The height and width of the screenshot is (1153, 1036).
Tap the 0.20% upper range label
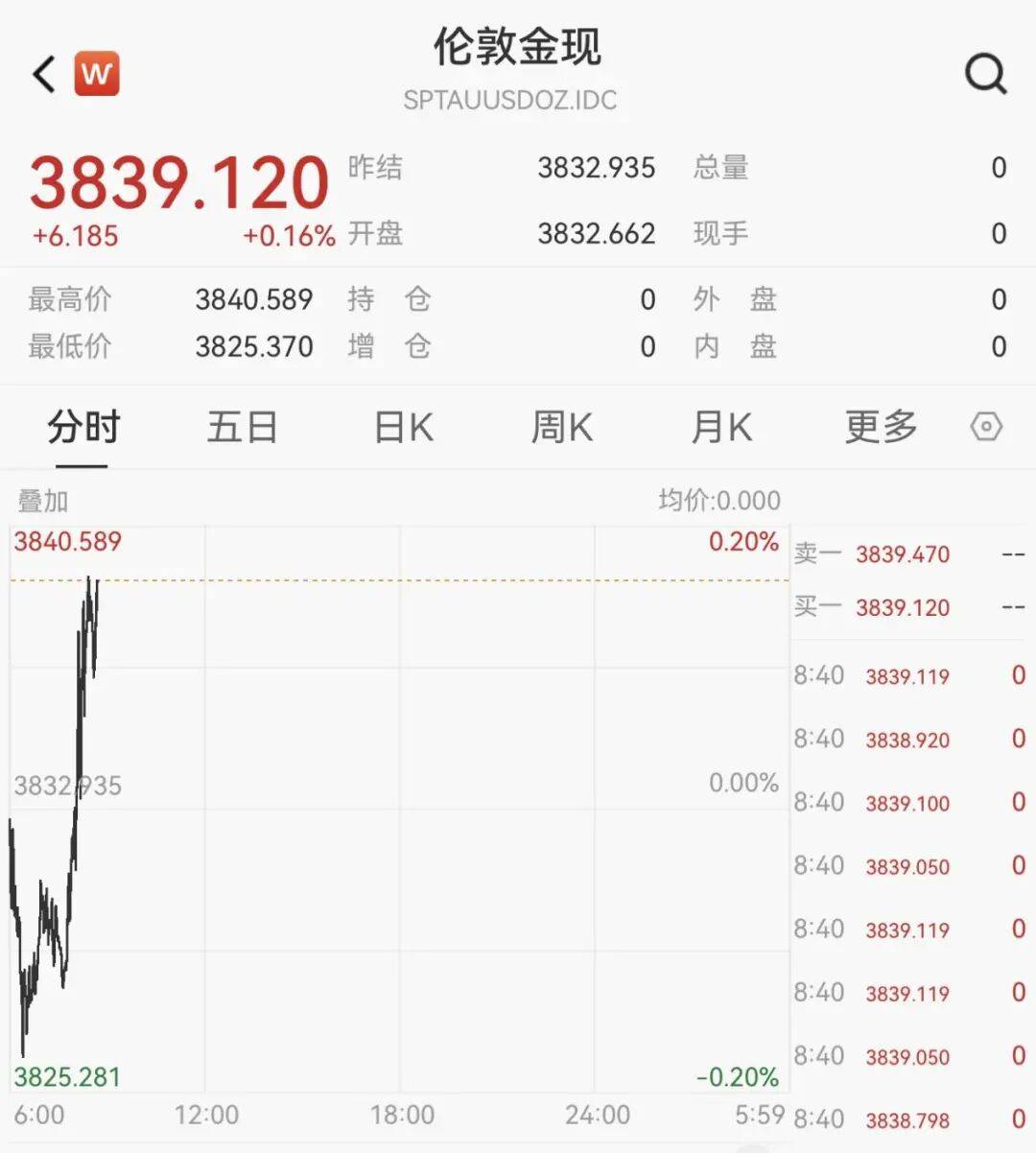743,542
